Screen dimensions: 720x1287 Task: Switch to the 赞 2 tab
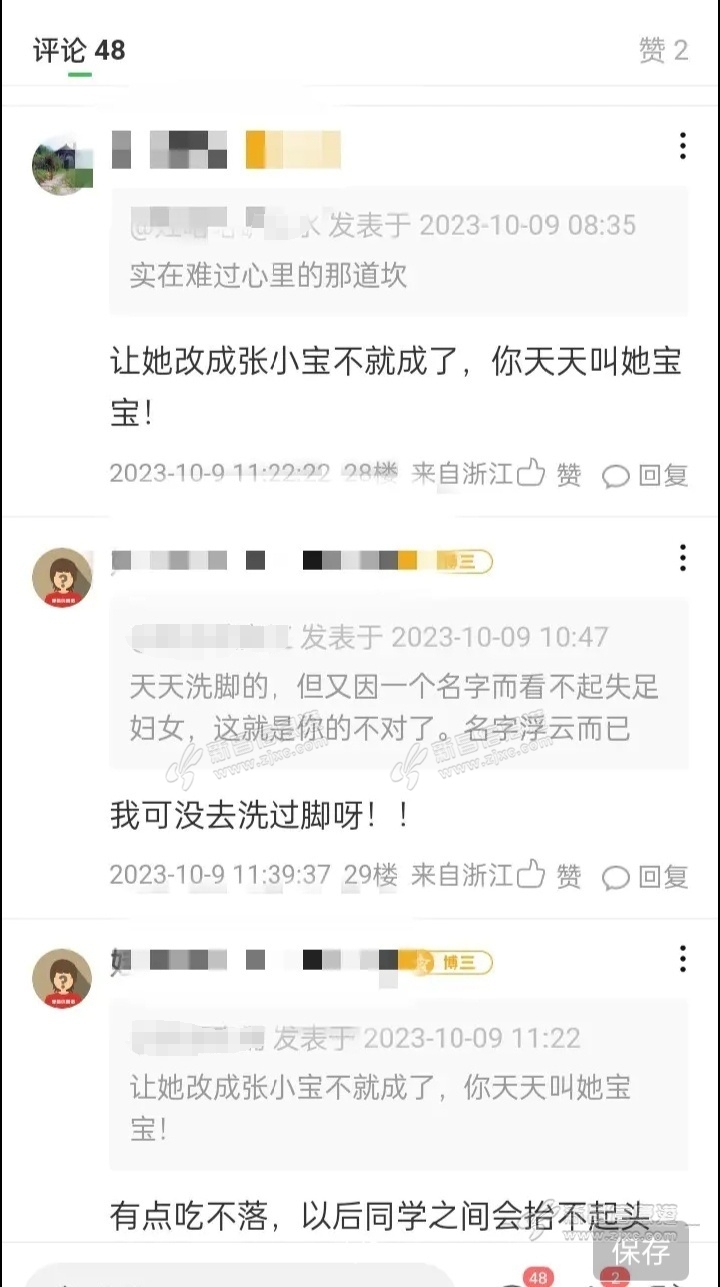[x=663, y=50]
